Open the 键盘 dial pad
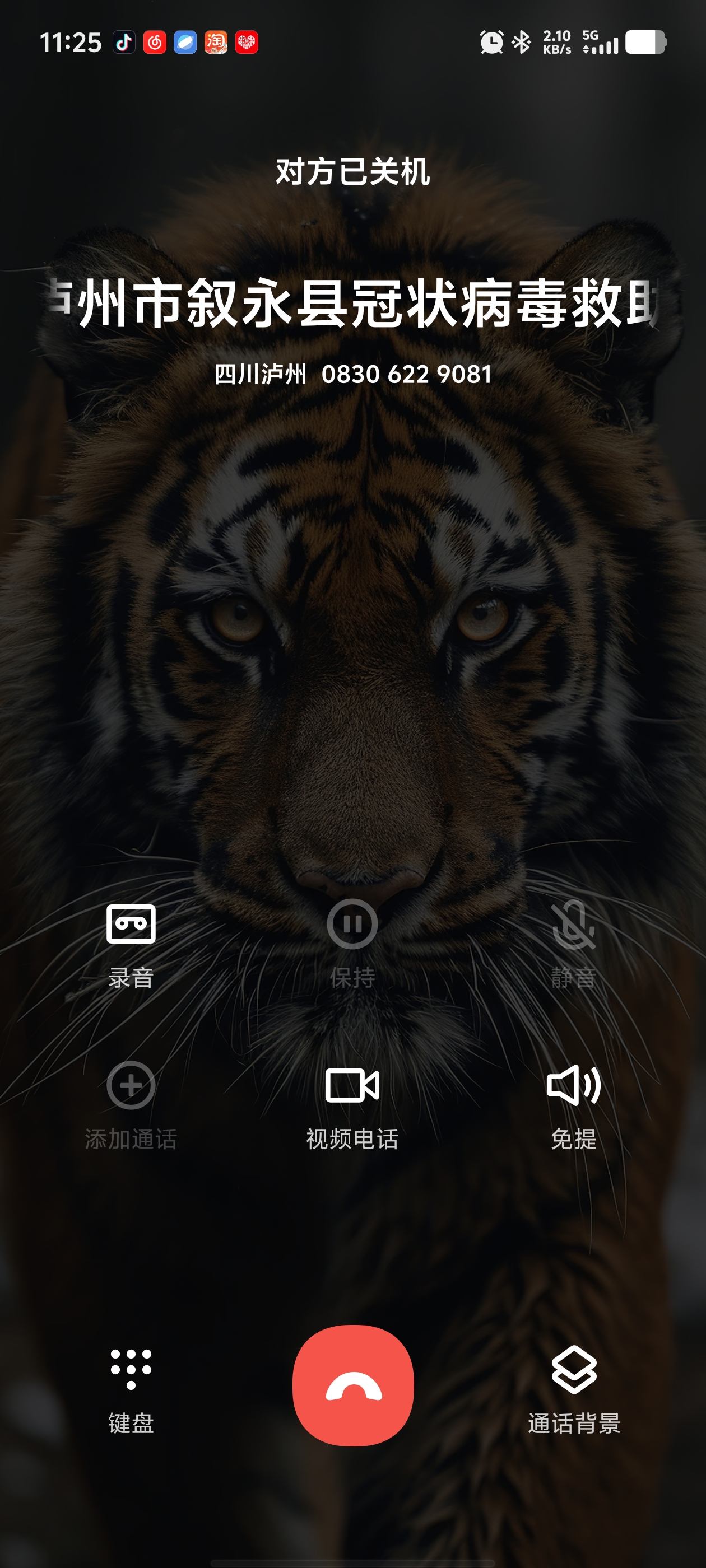This screenshot has width=706, height=1568. (131, 1370)
